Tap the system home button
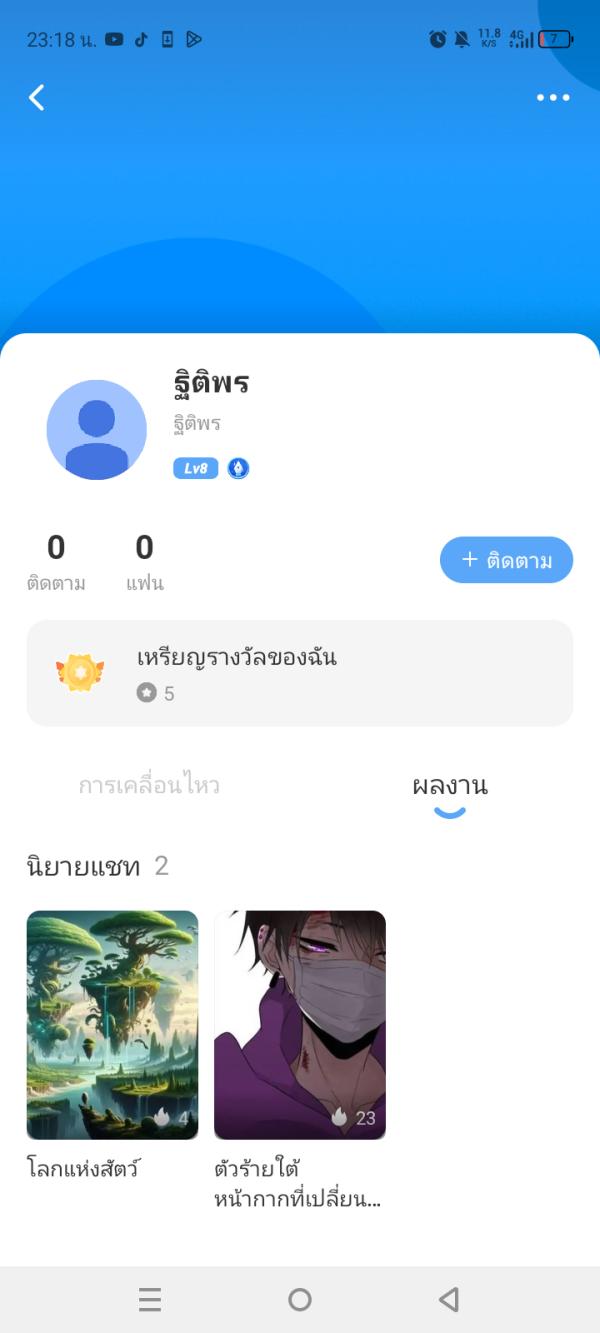This screenshot has width=600, height=1333. click(x=299, y=1299)
